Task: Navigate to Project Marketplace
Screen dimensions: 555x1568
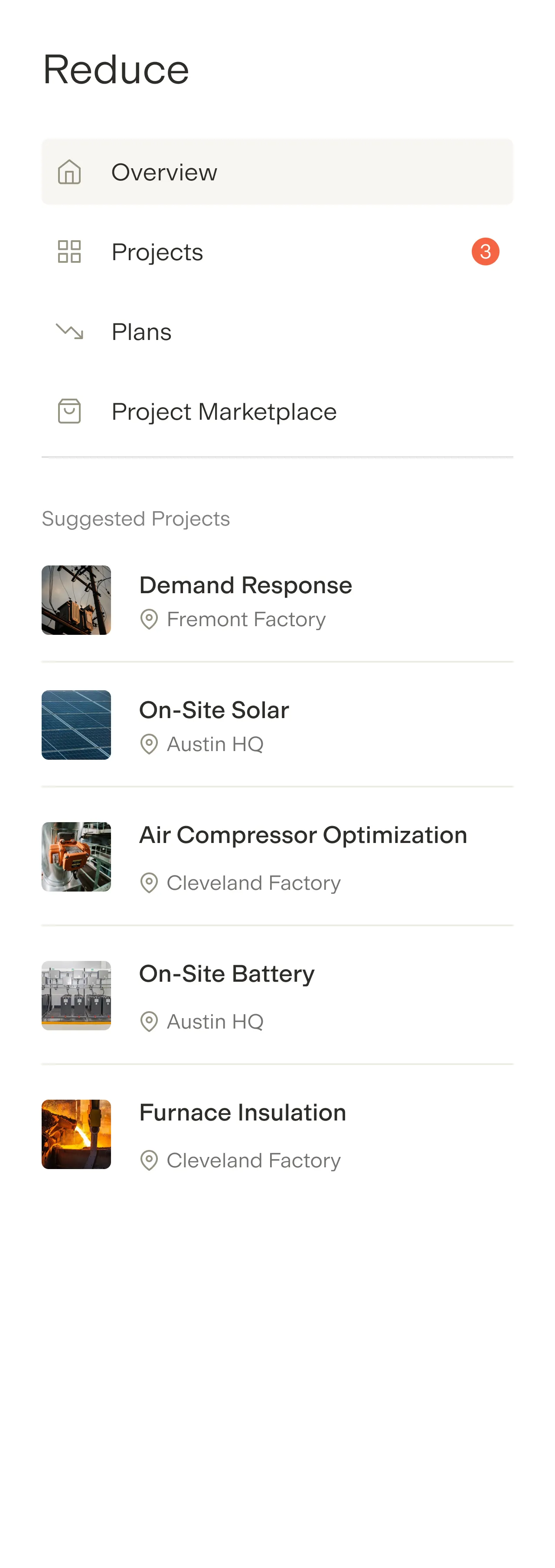Action: point(224,412)
